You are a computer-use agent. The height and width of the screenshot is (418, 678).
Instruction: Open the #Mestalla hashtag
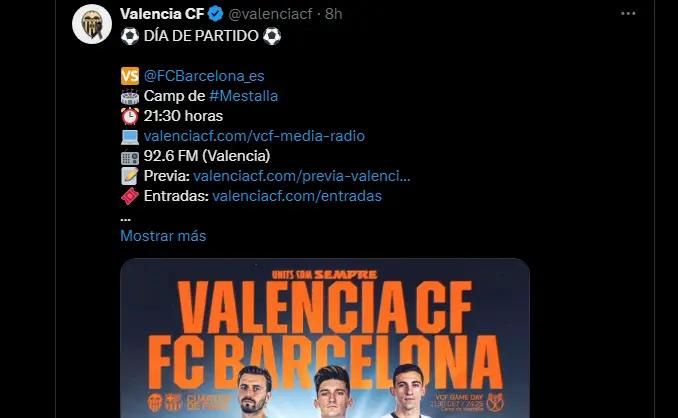pos(243,95)
